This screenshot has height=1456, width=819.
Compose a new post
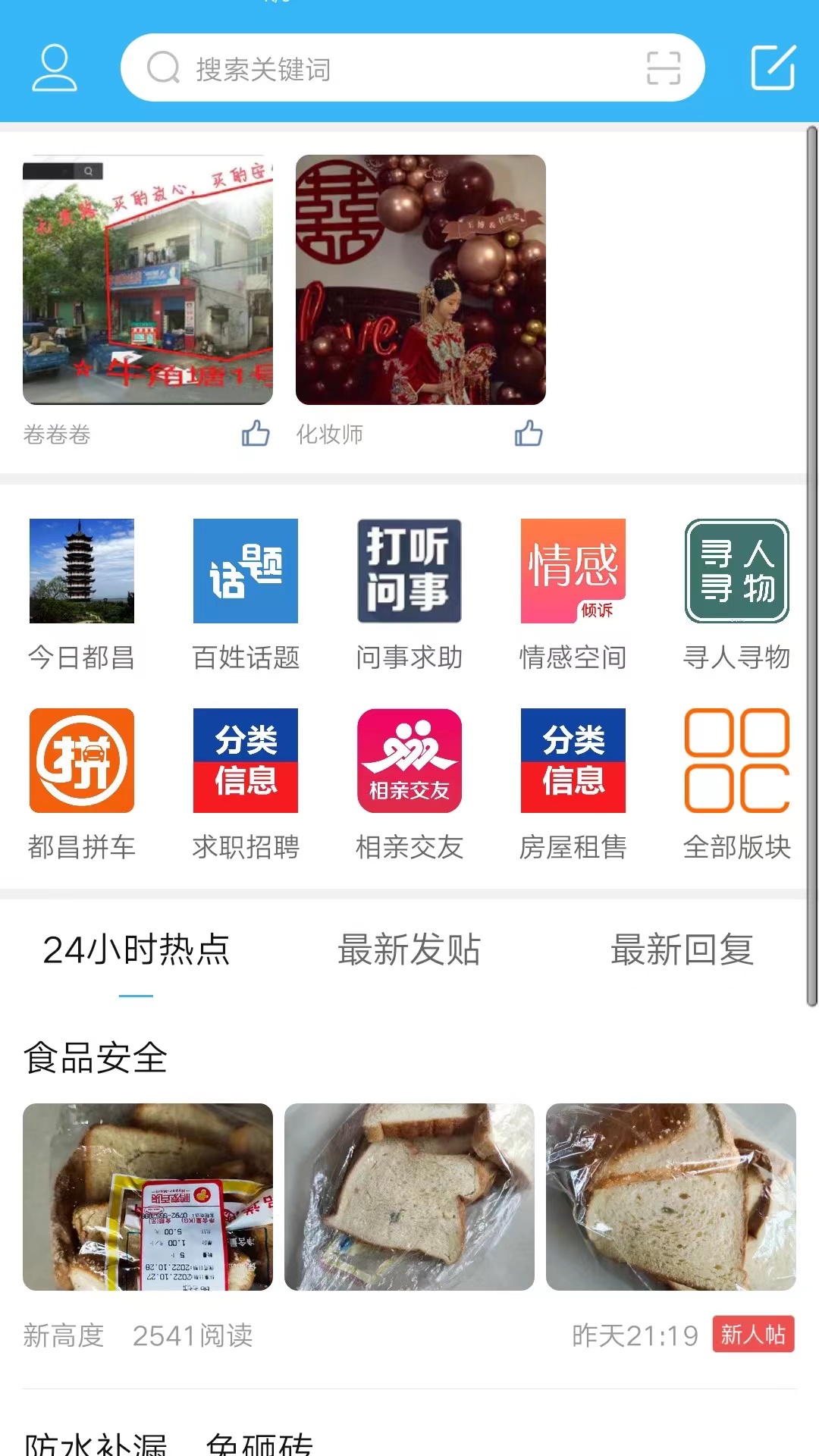773,68
